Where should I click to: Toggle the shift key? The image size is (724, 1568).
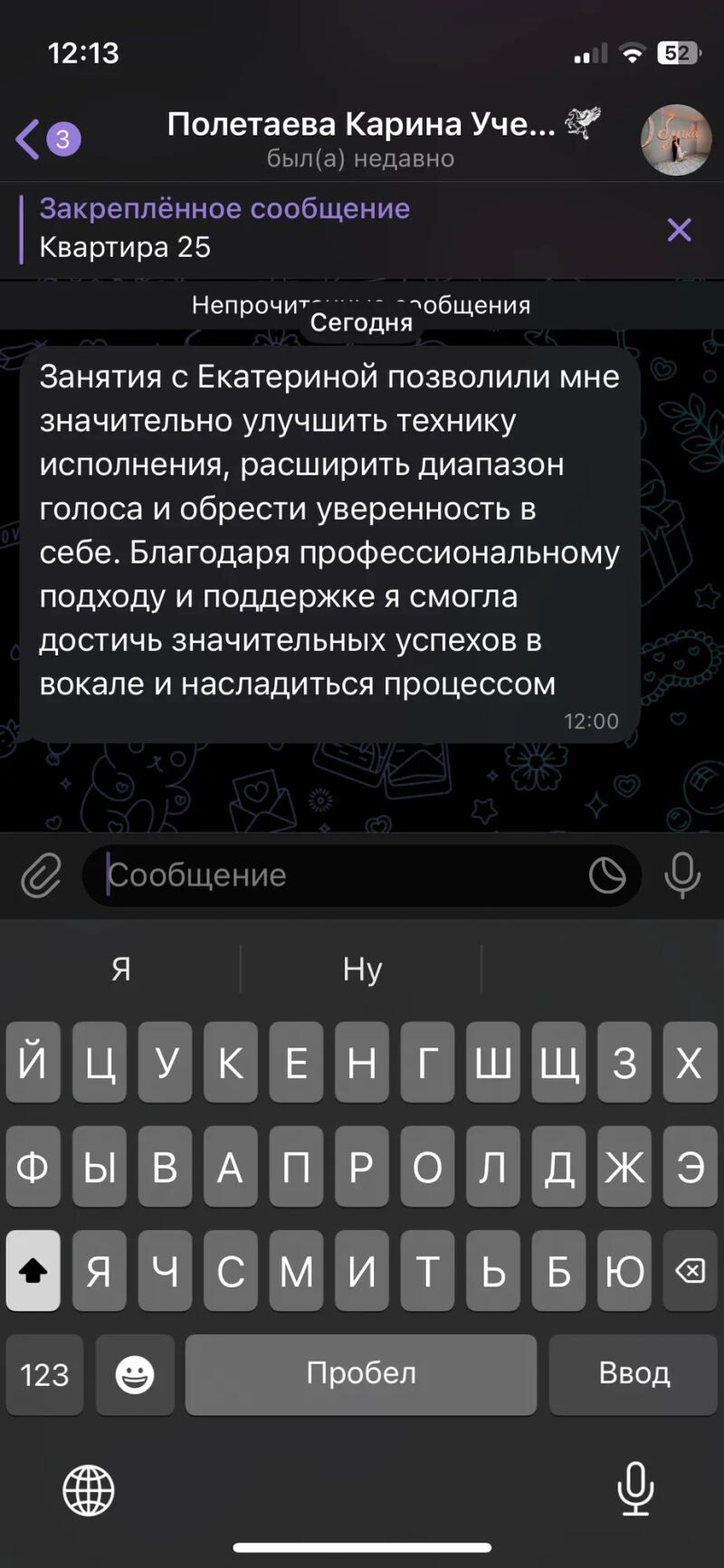coord(33,1271)
